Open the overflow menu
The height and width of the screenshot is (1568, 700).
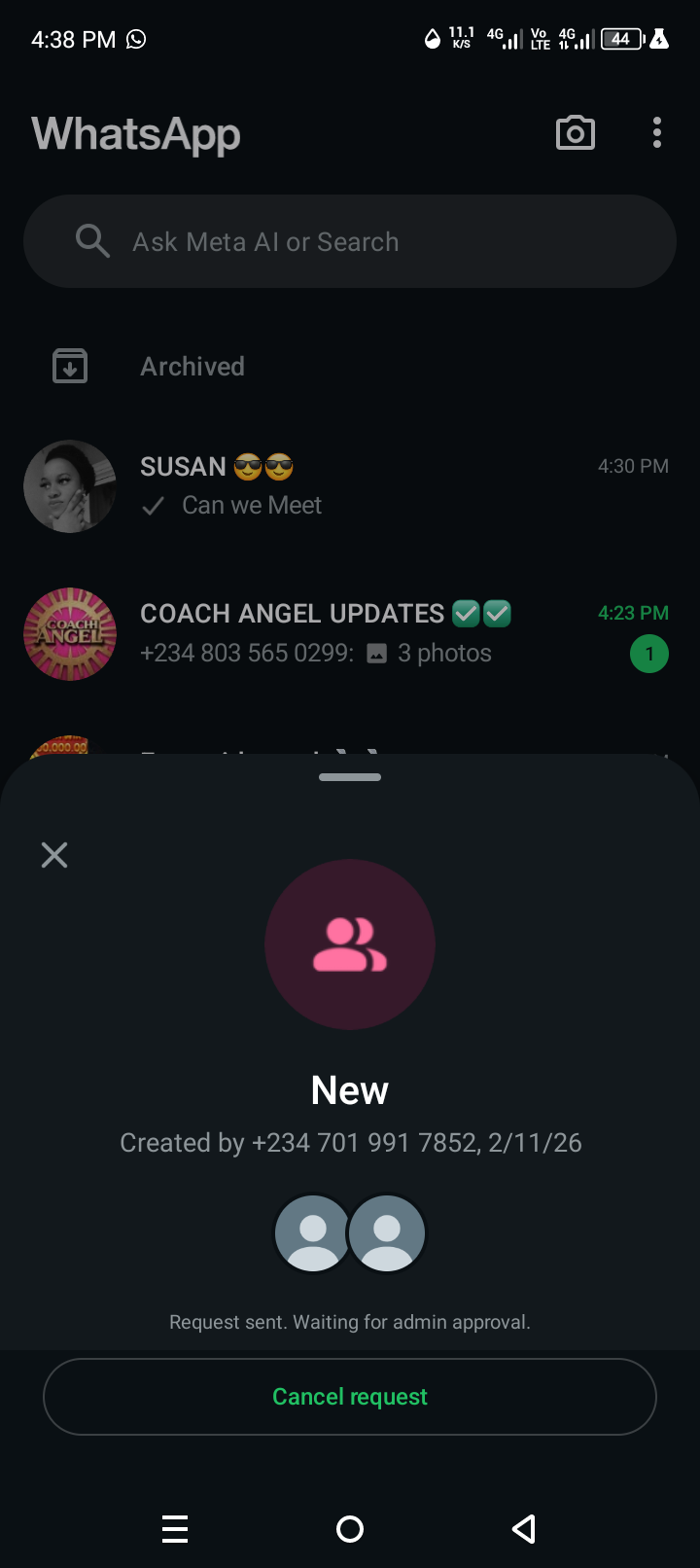click(657, 133)
